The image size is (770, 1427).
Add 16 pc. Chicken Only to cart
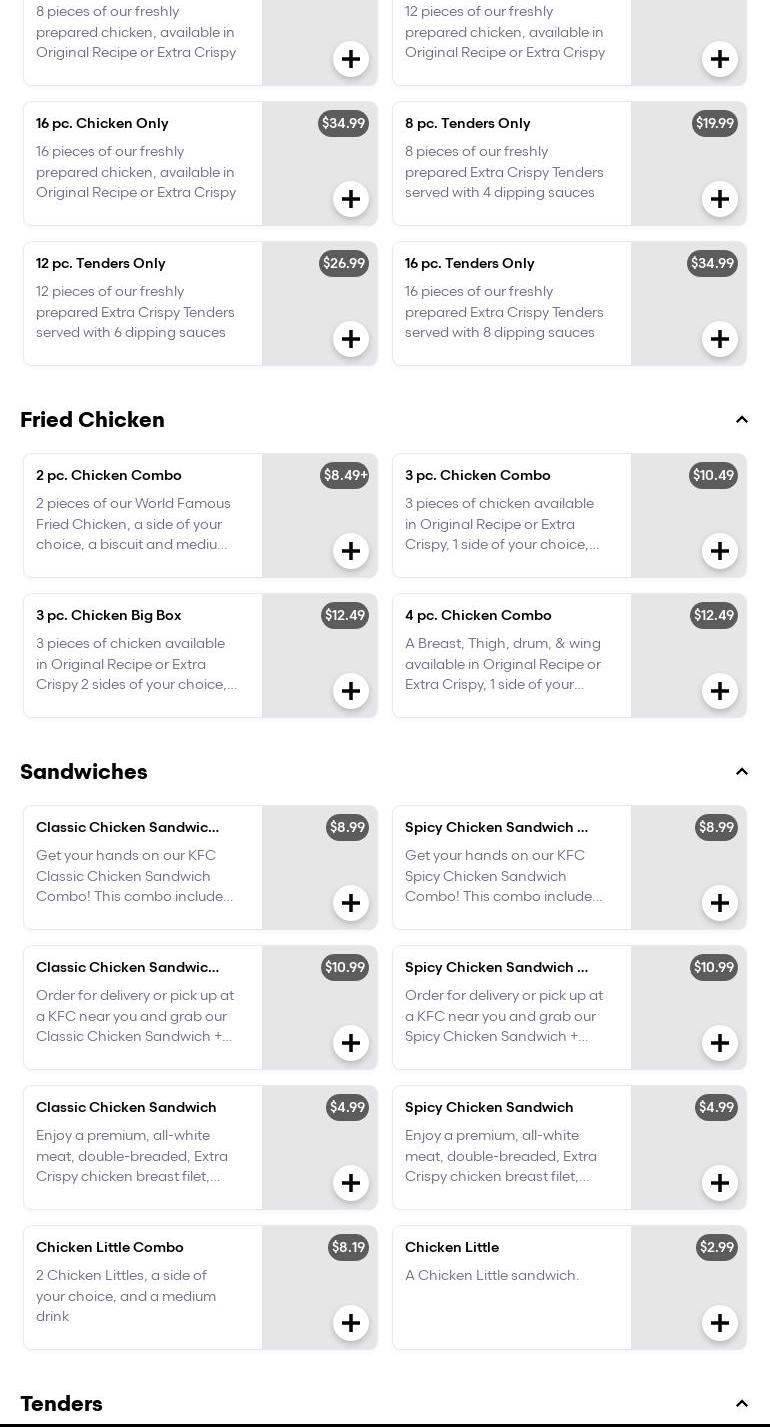pyautogui.click(x=351, y=199)
